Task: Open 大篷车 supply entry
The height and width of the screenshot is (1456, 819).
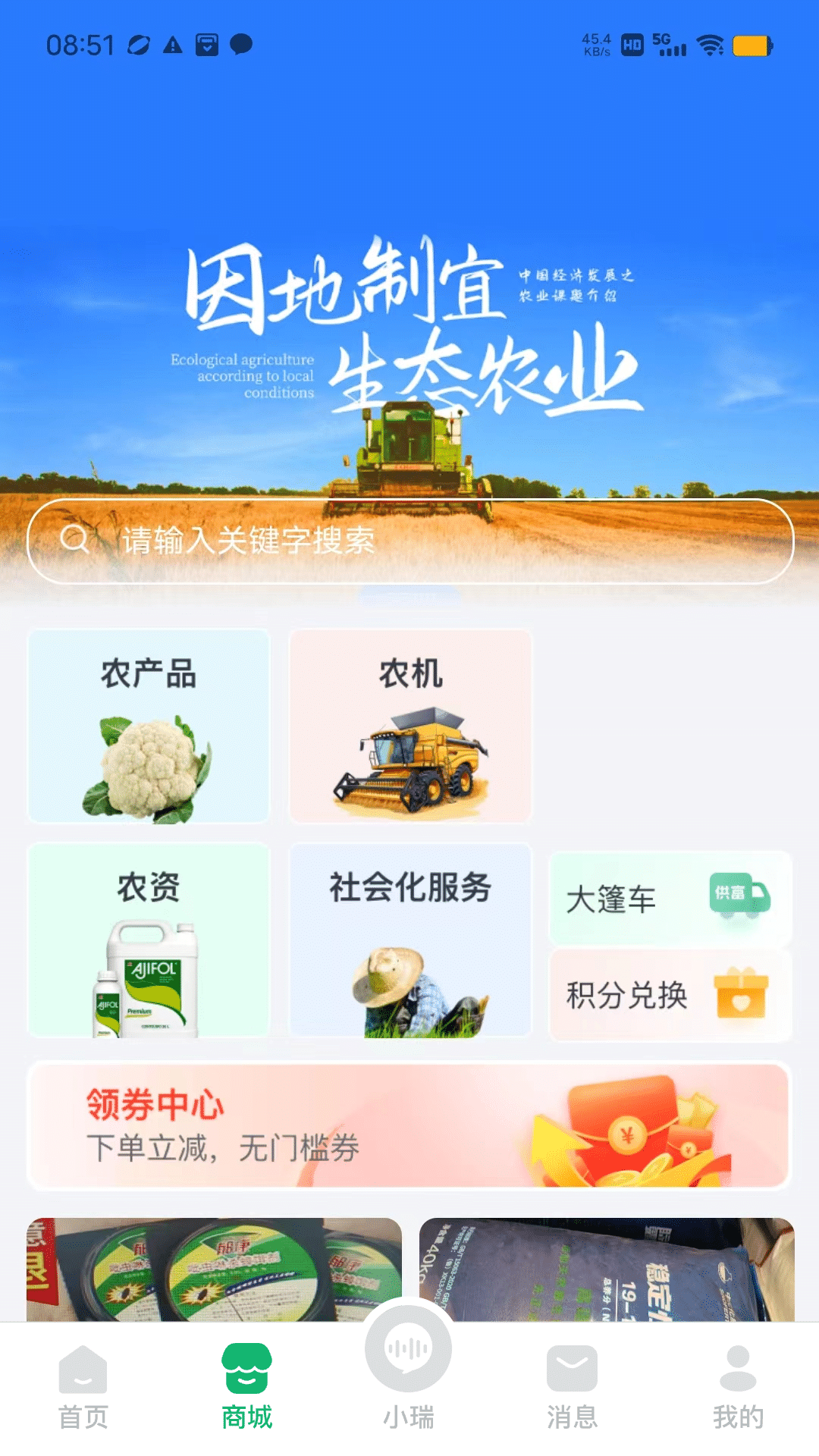Action: point(670,899)
